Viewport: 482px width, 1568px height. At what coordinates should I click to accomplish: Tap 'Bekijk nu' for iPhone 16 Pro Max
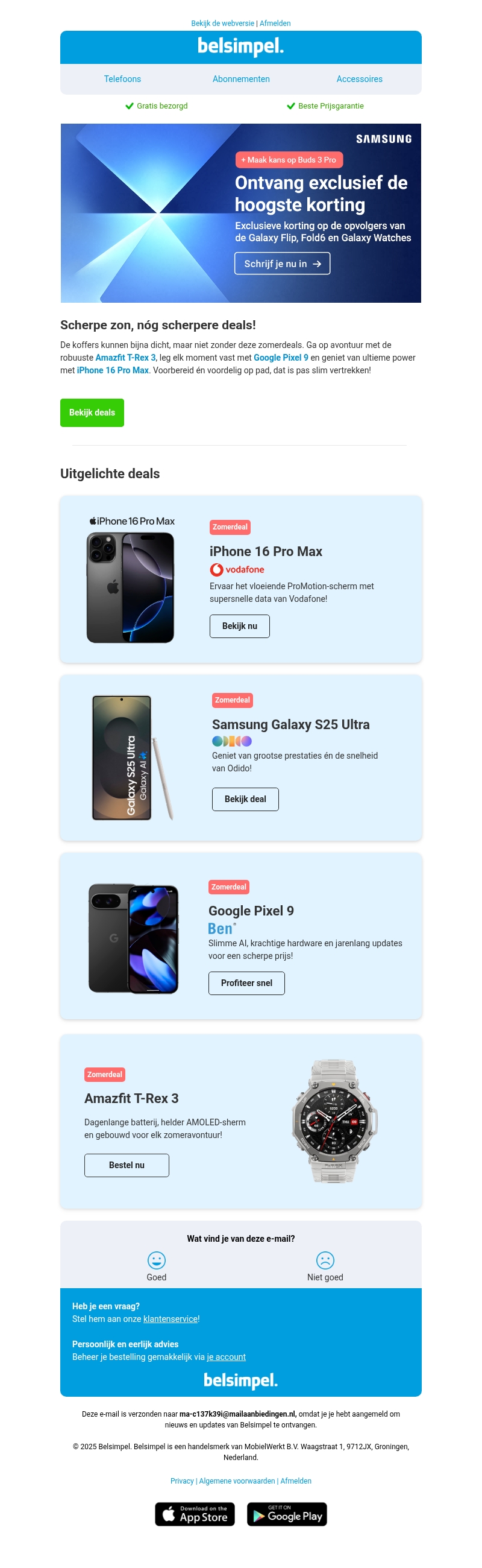coord(239,627)
